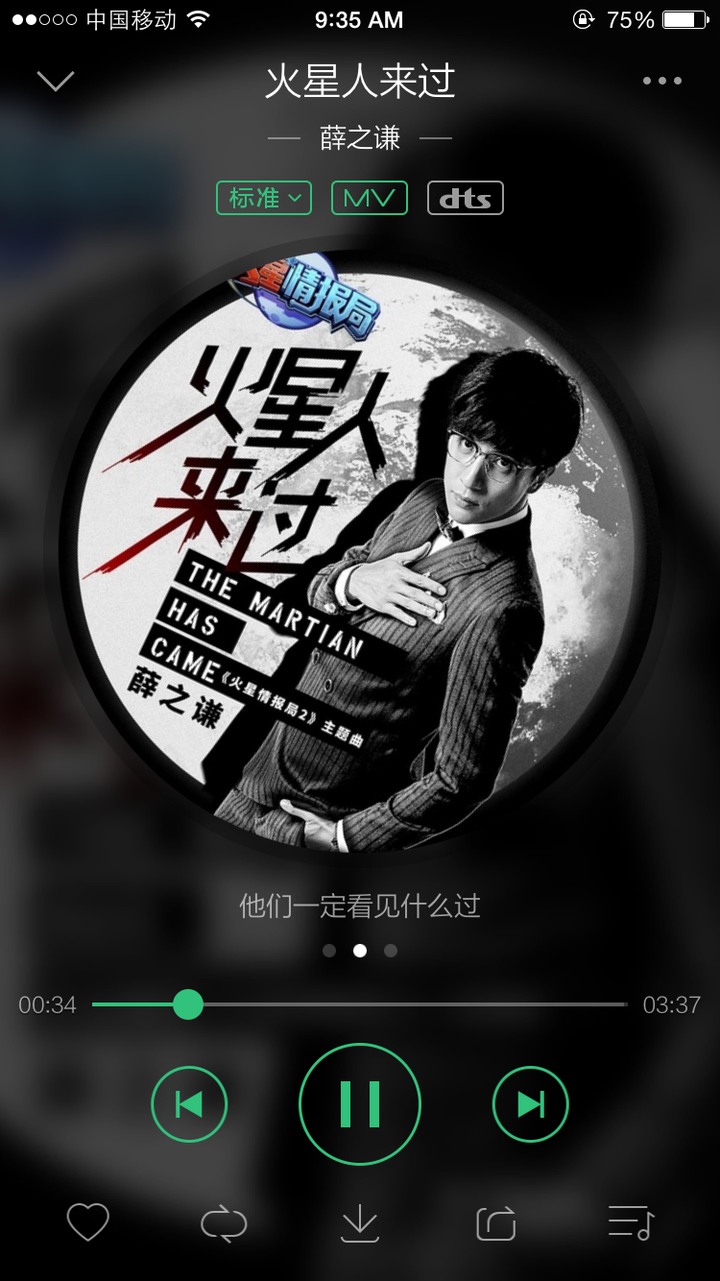Image resolution: width=720 pixels, height=1281 pixels.
Task: Click the repeat playback mode icon
Action: [224, 1221]
